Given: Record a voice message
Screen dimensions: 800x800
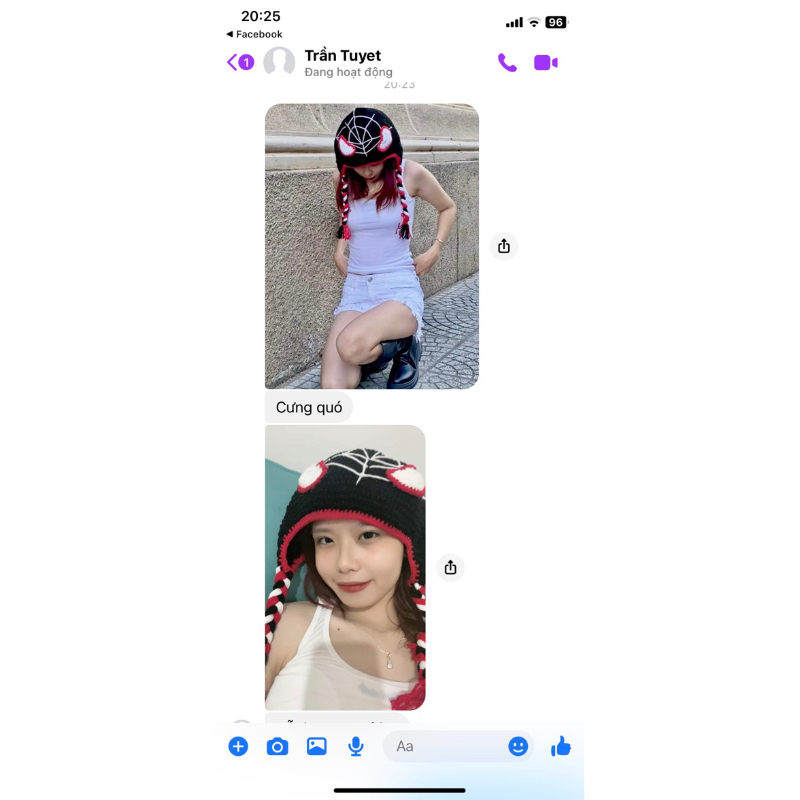Looking at the screenshot, I should (355, 746).
